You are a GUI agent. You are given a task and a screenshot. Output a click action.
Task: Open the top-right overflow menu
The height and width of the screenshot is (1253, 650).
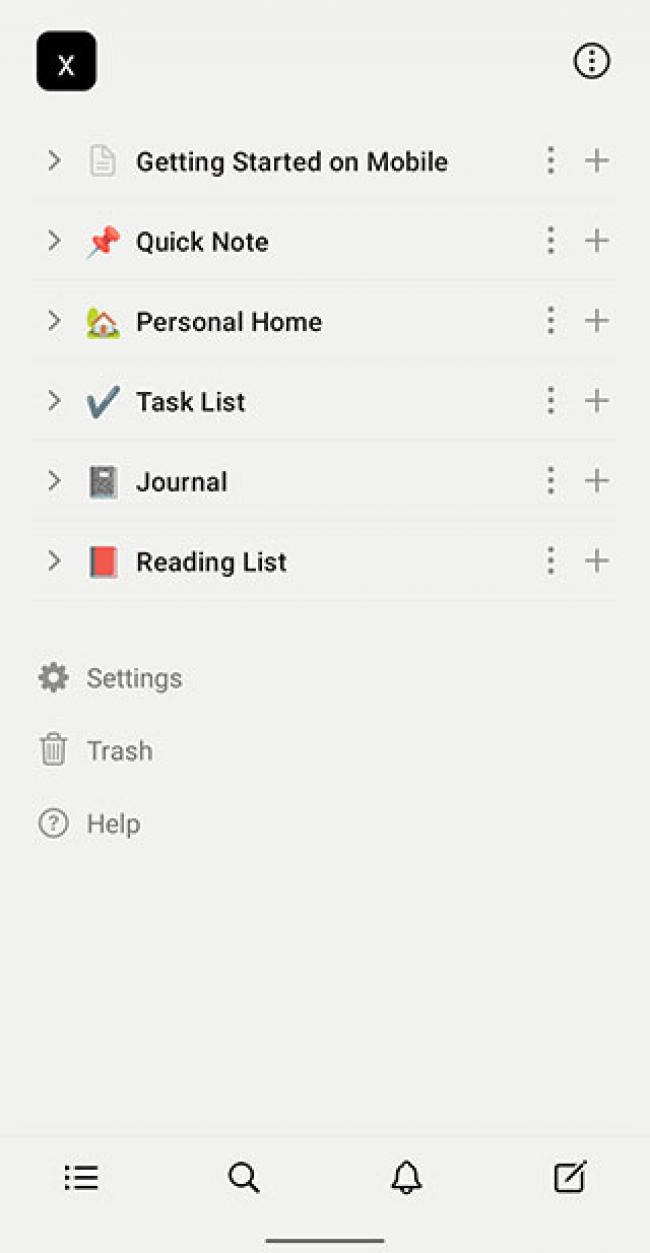(591, 61)
